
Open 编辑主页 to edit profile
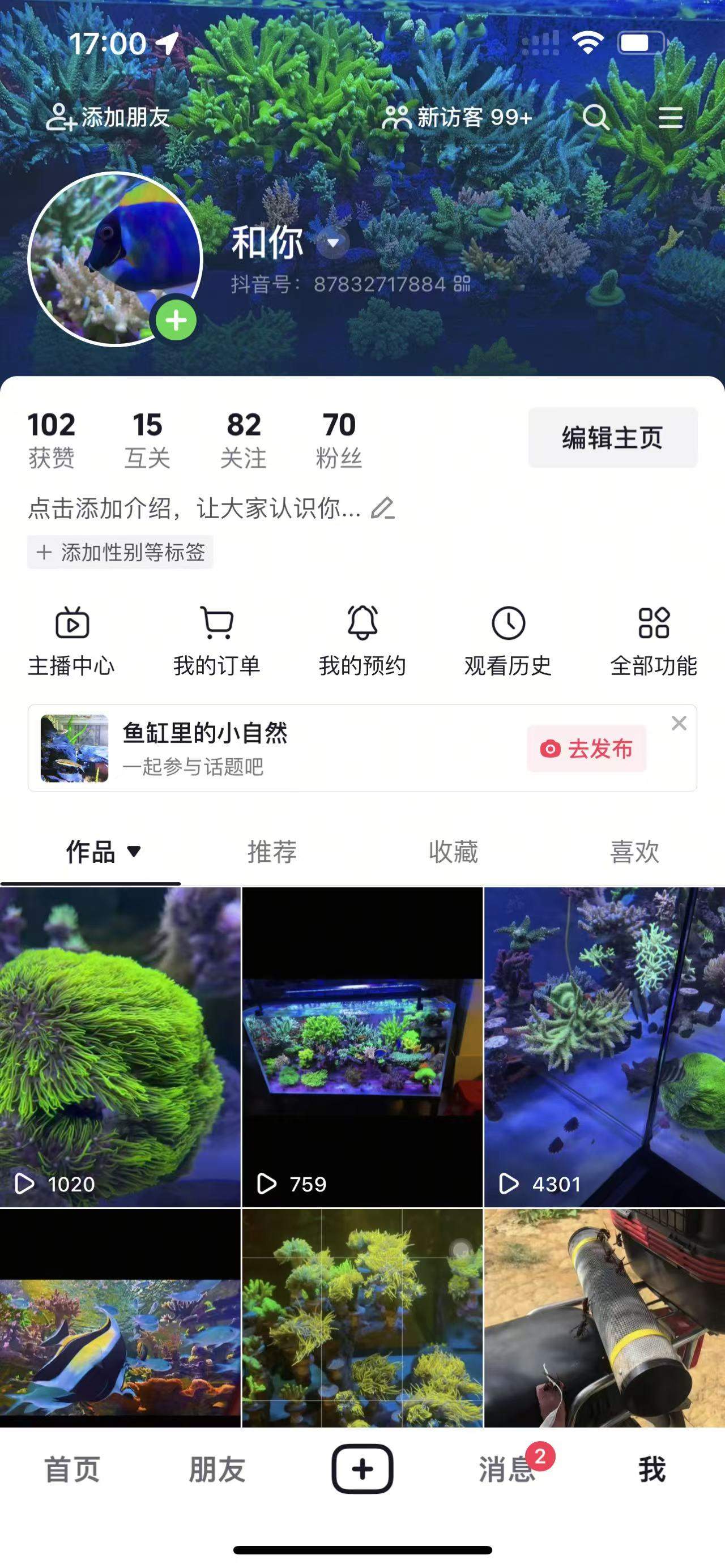coord(612,438)
